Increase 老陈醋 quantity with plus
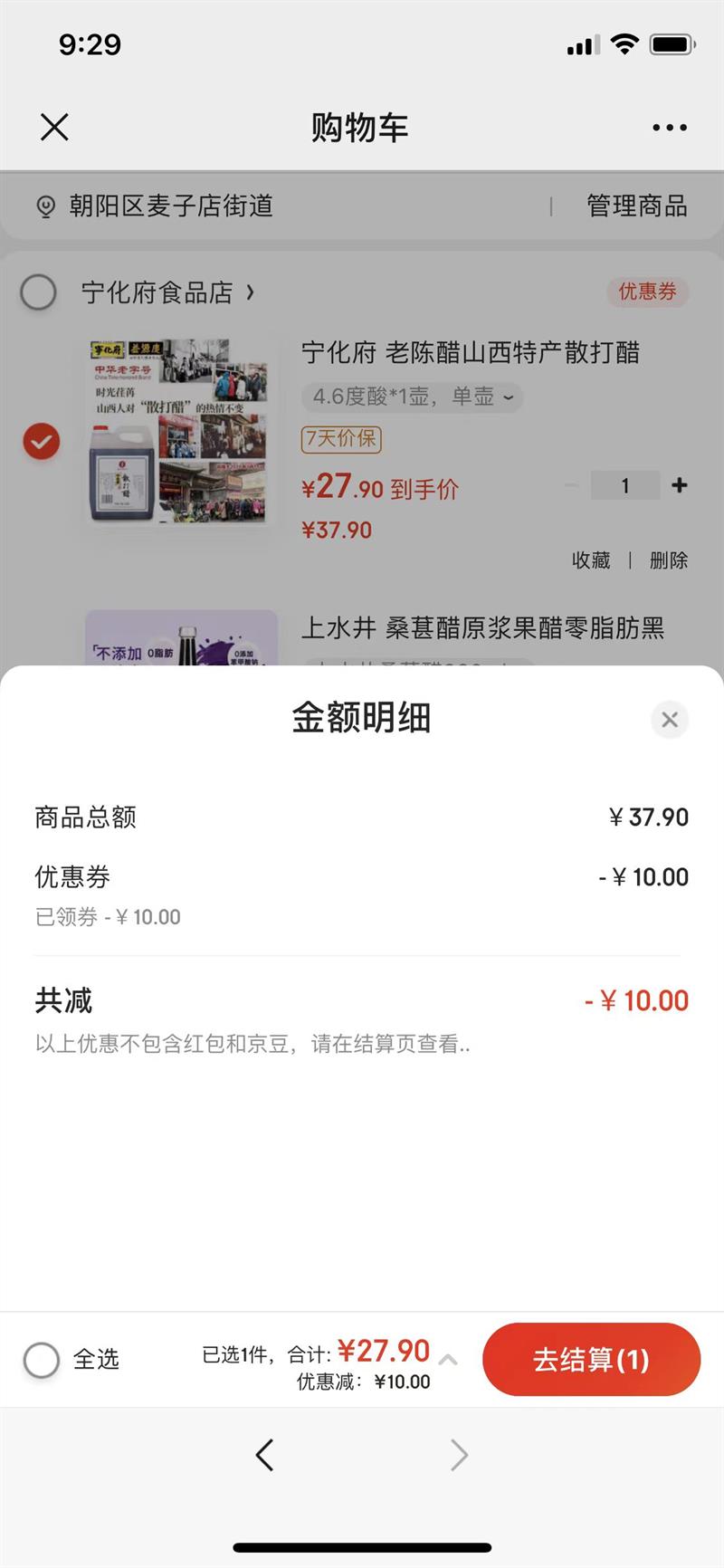724x1568 pixels. click(680, 485)
